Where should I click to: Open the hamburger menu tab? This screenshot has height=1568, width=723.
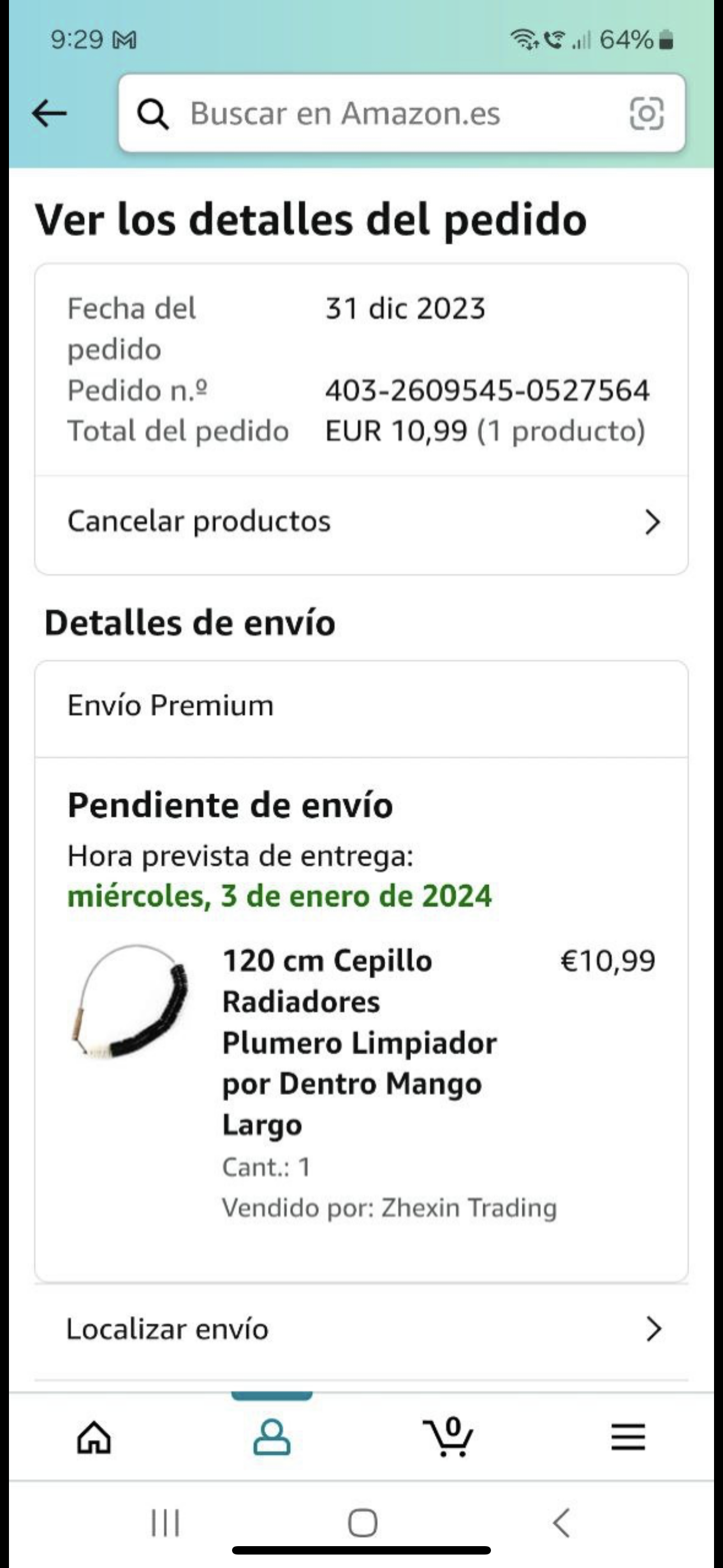coord(628,1438)
